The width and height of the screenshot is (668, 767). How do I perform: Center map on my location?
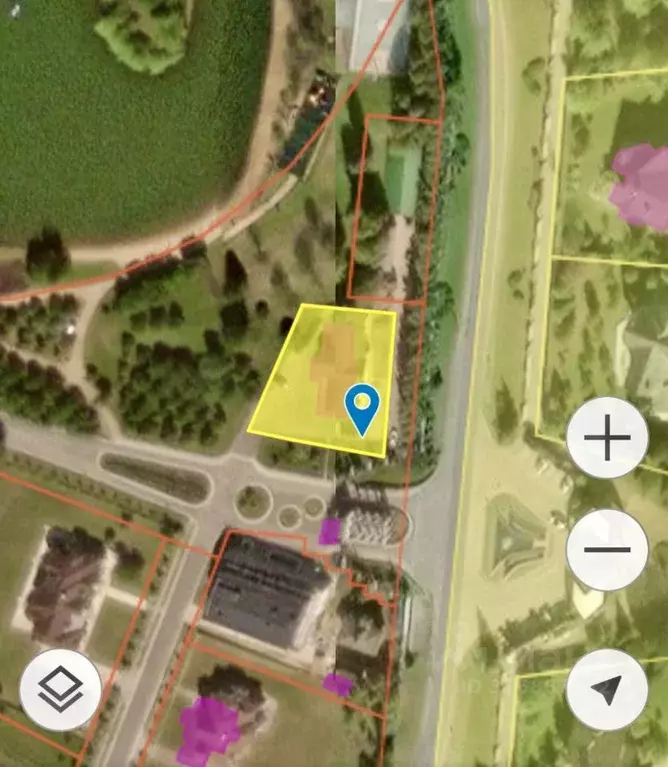(607, 689)
